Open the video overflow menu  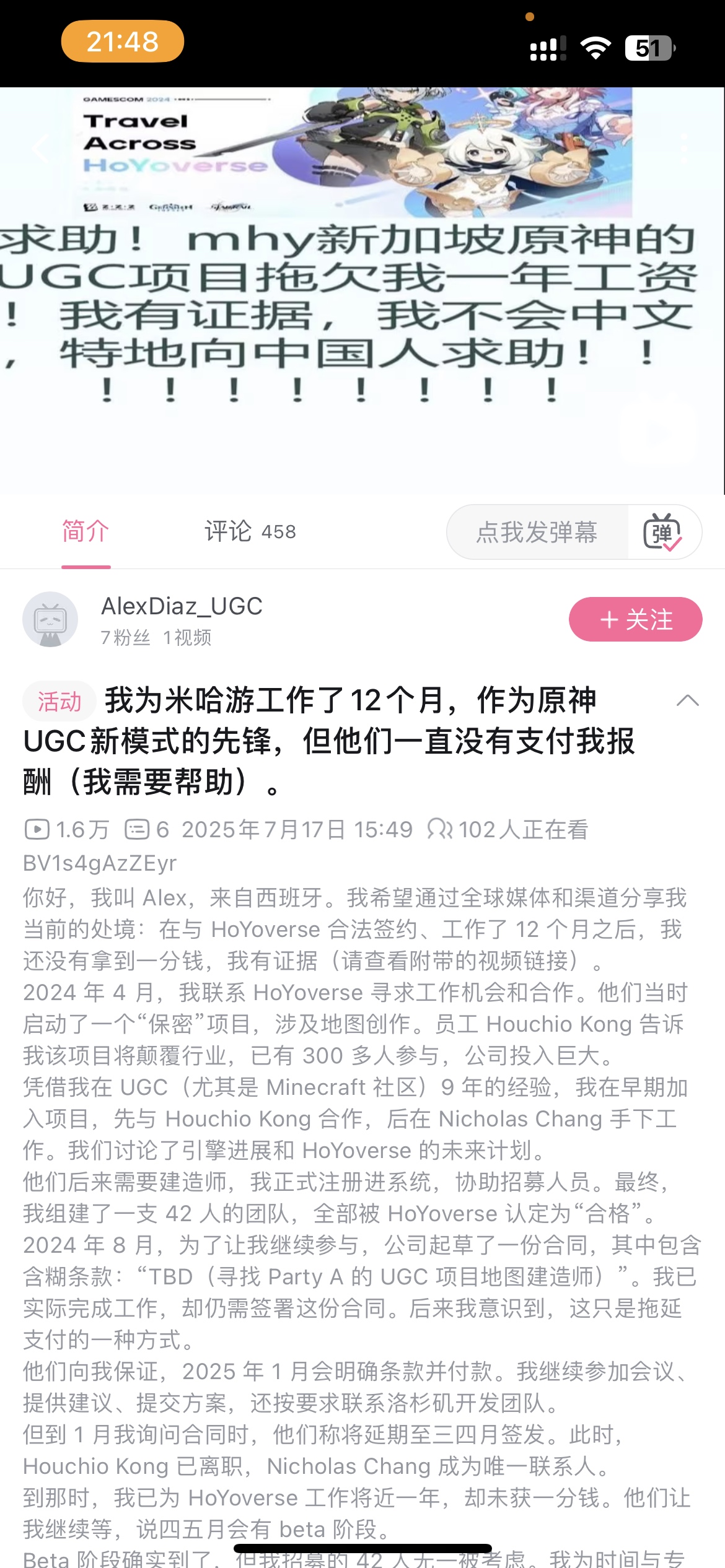coord(684,149)
